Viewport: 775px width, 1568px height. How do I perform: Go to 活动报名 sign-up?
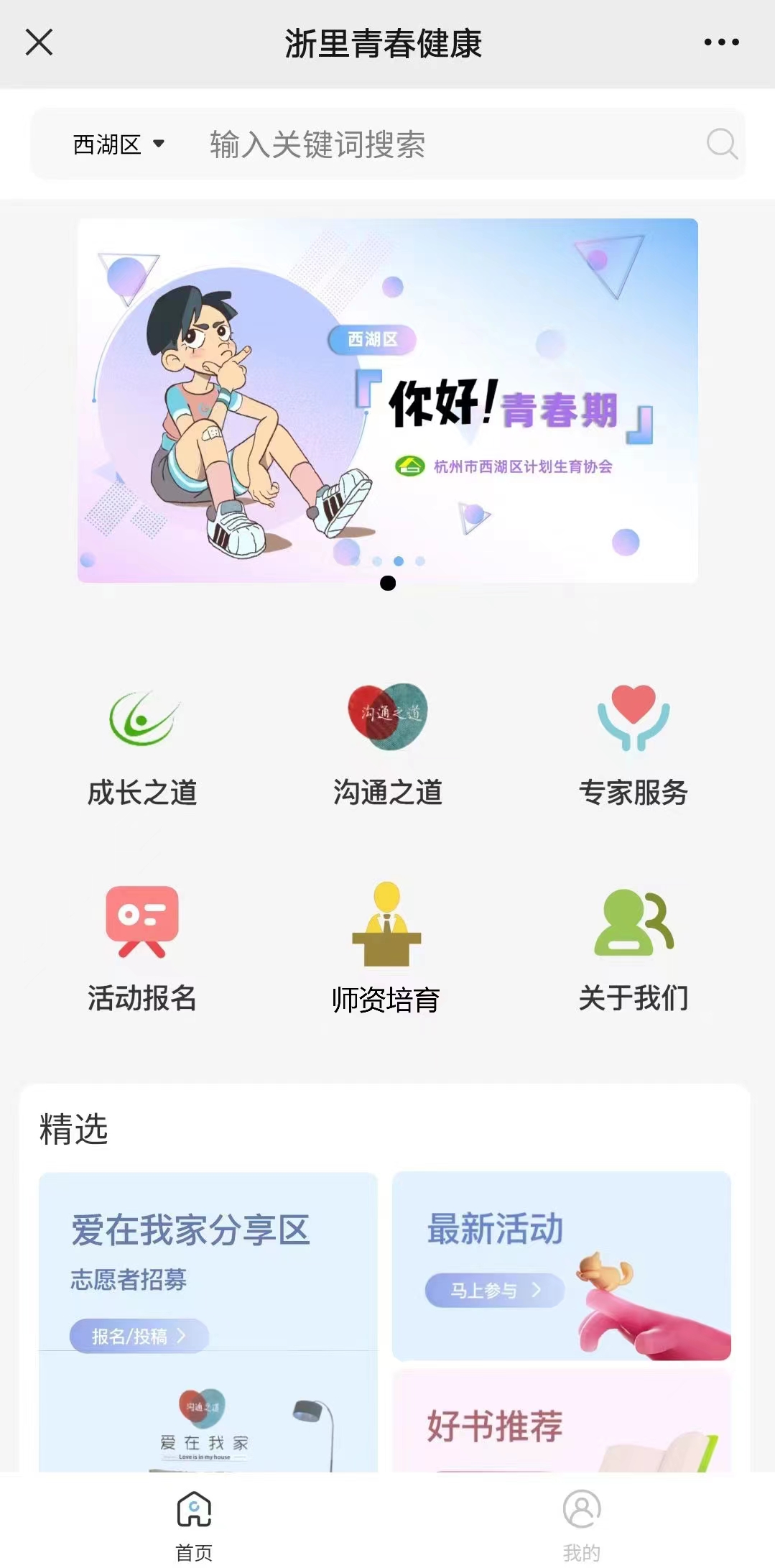pos(142,950)
